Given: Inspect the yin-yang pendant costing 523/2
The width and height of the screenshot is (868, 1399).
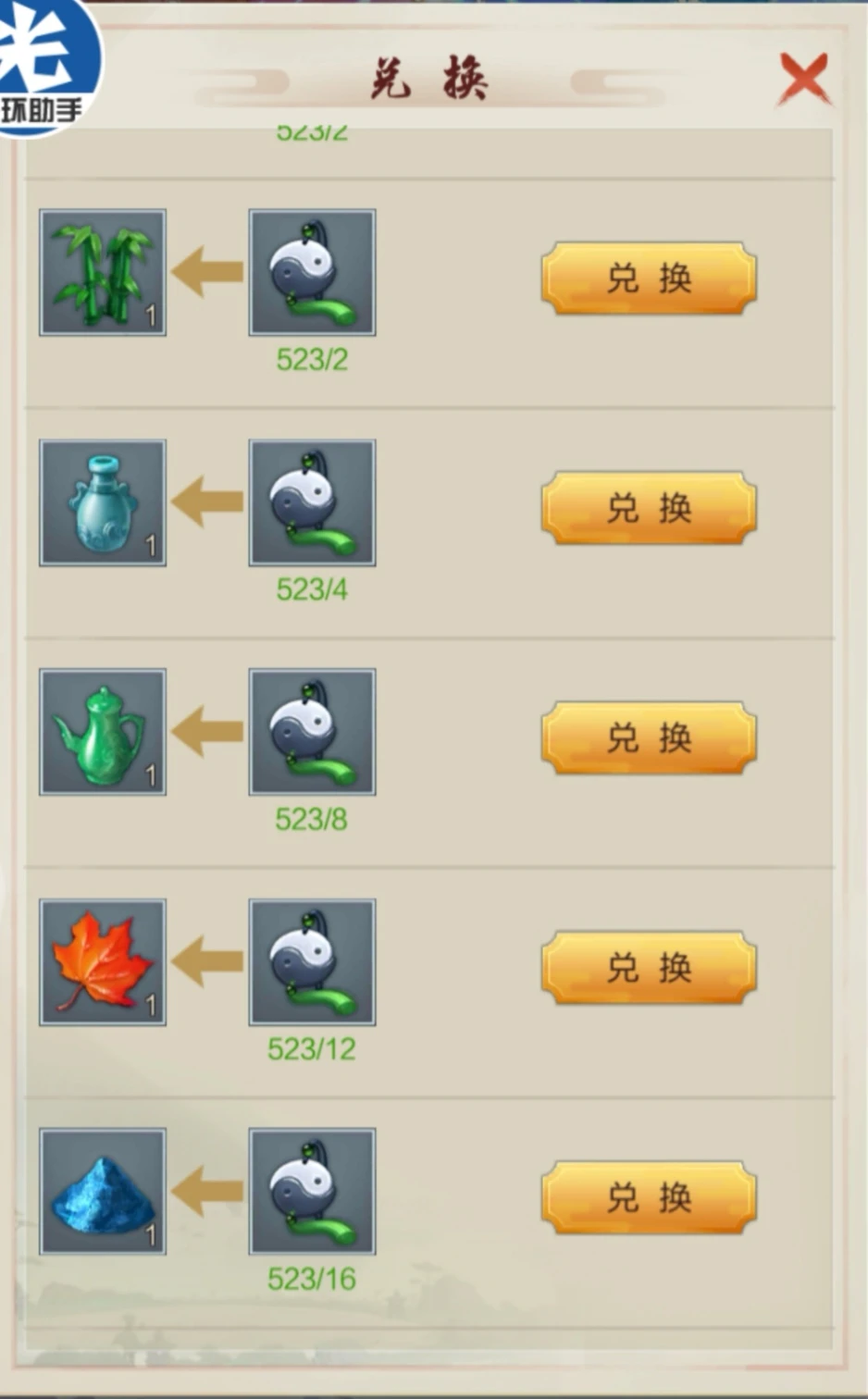Looking at the screenshot, I should click(312, 272).
